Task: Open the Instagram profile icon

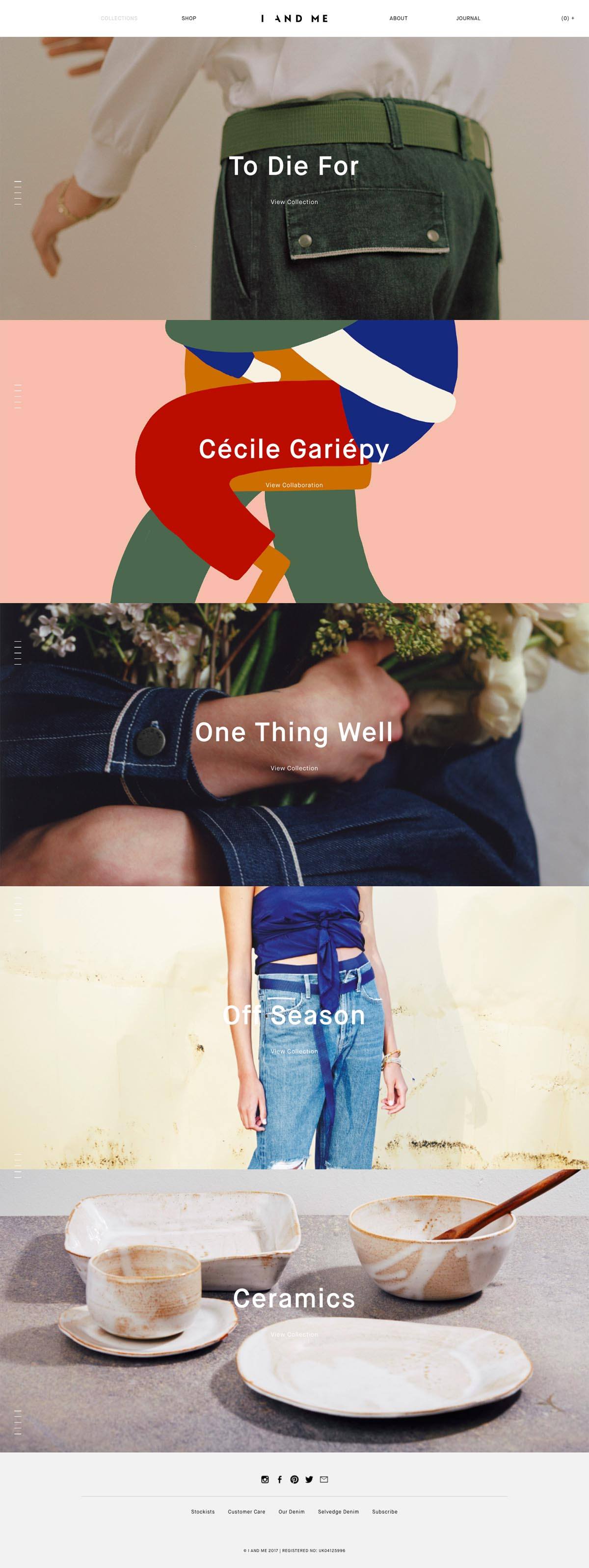Action: pyautogui.click(x=265, y=1479)
